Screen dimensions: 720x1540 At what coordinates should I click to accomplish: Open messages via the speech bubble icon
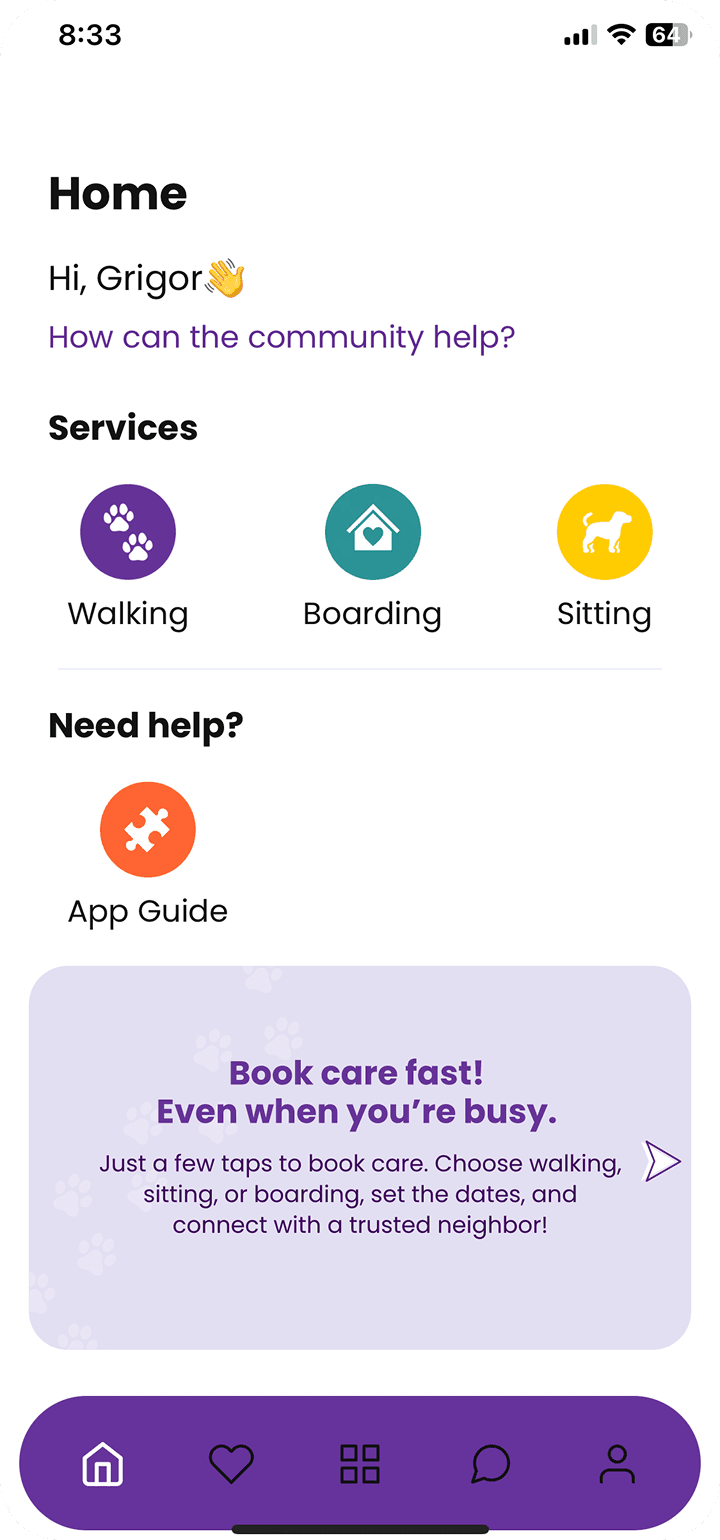click(489, 1463)
